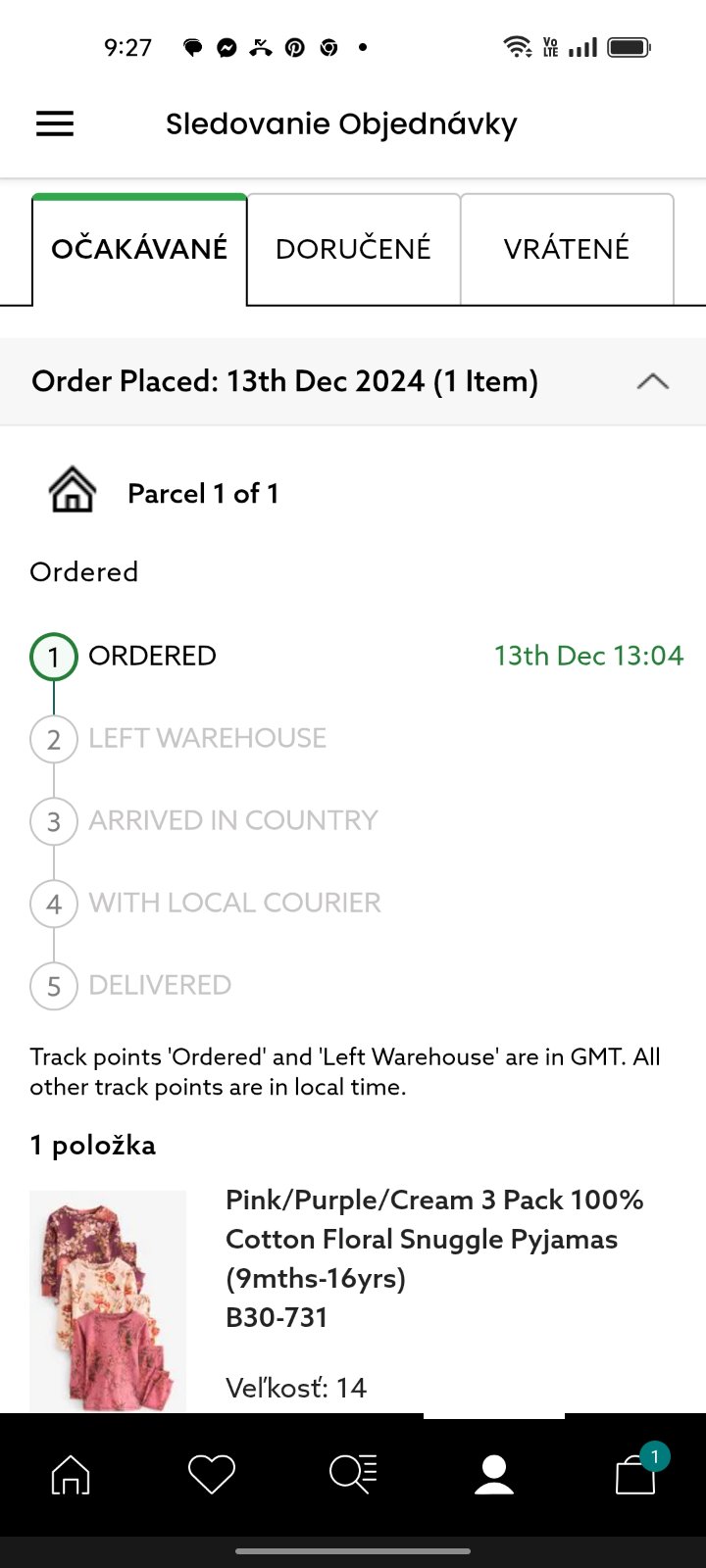Open the shopping bag with 1 item
This screenshot has height=1568, width=706.
tap(635, 1474)
